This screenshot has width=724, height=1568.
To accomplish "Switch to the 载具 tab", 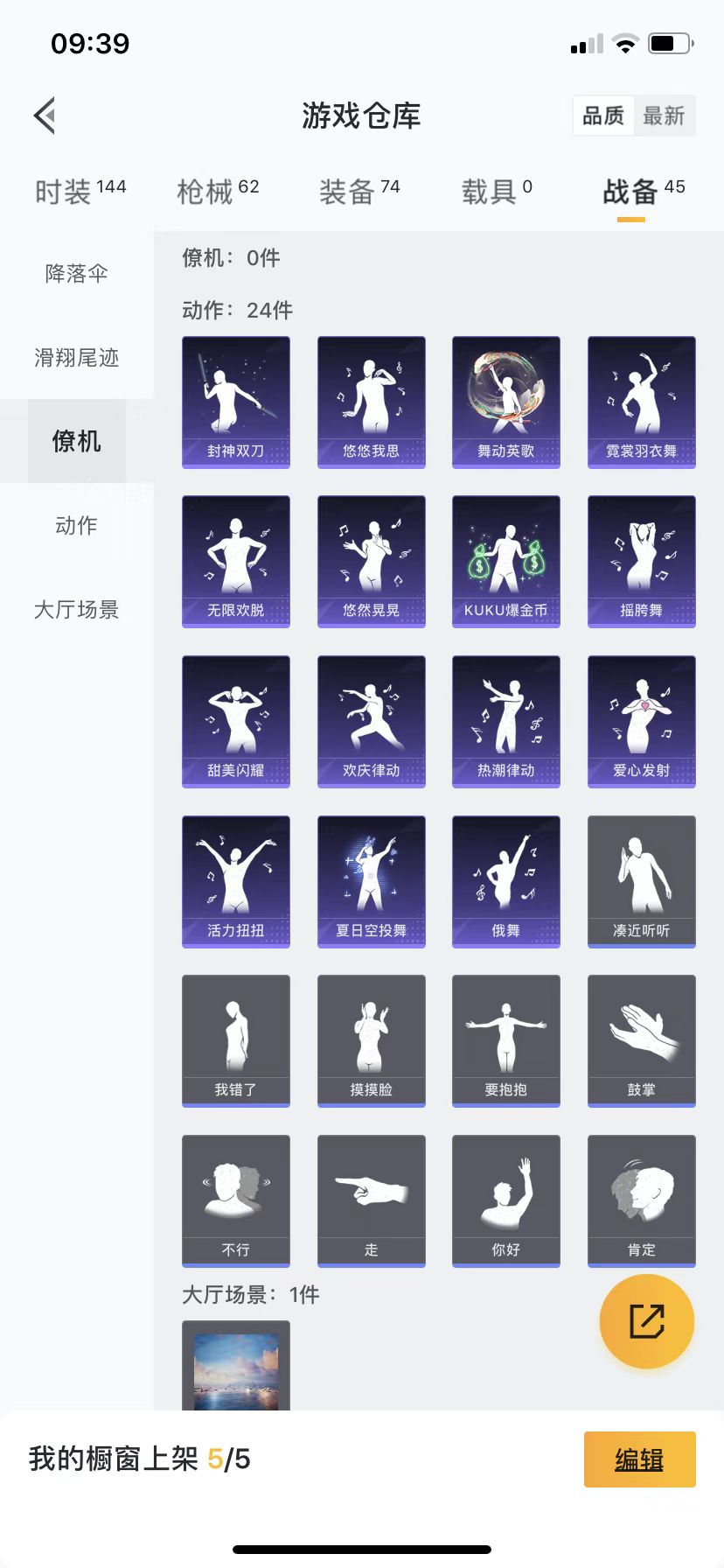I will pos(497,191).
